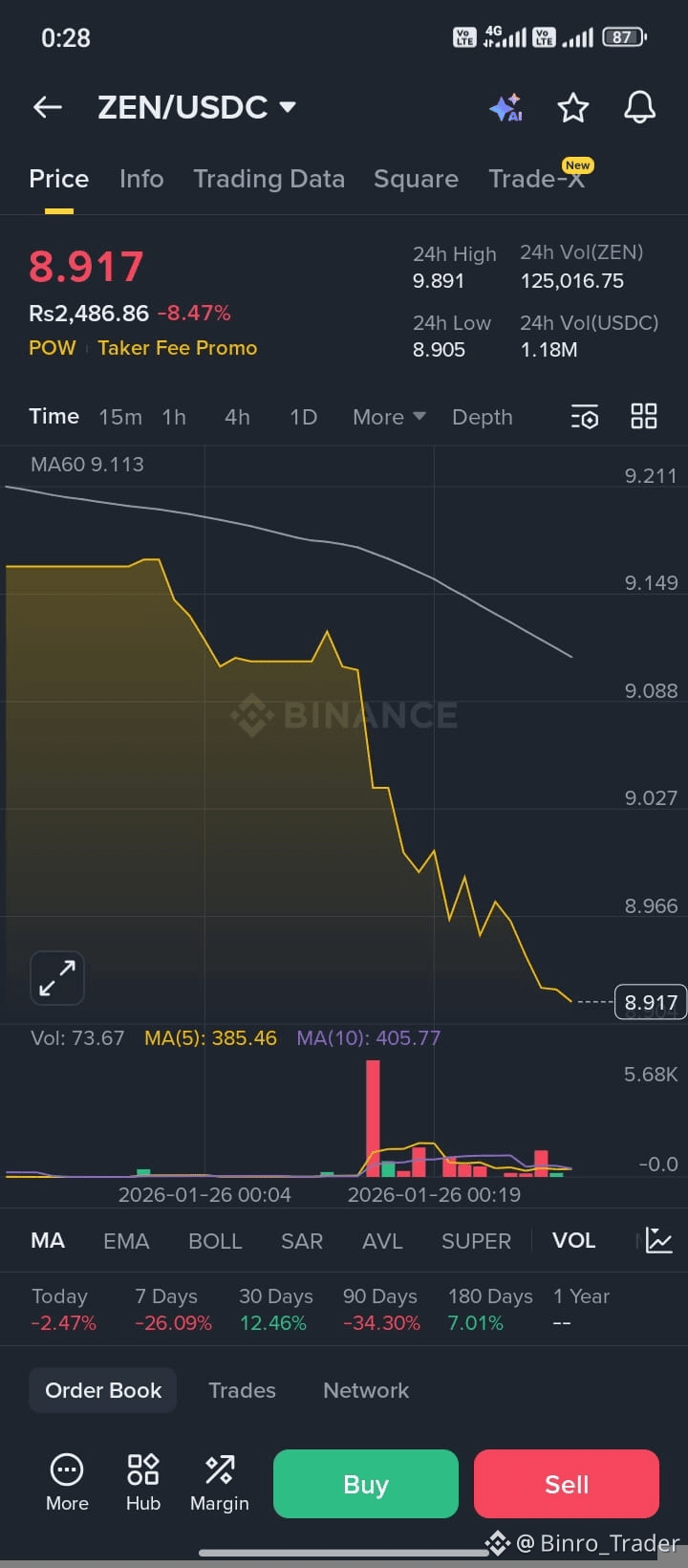Enable the BOLL indicator
The width and height of the screenshot is (688, 1568).
215,1240
